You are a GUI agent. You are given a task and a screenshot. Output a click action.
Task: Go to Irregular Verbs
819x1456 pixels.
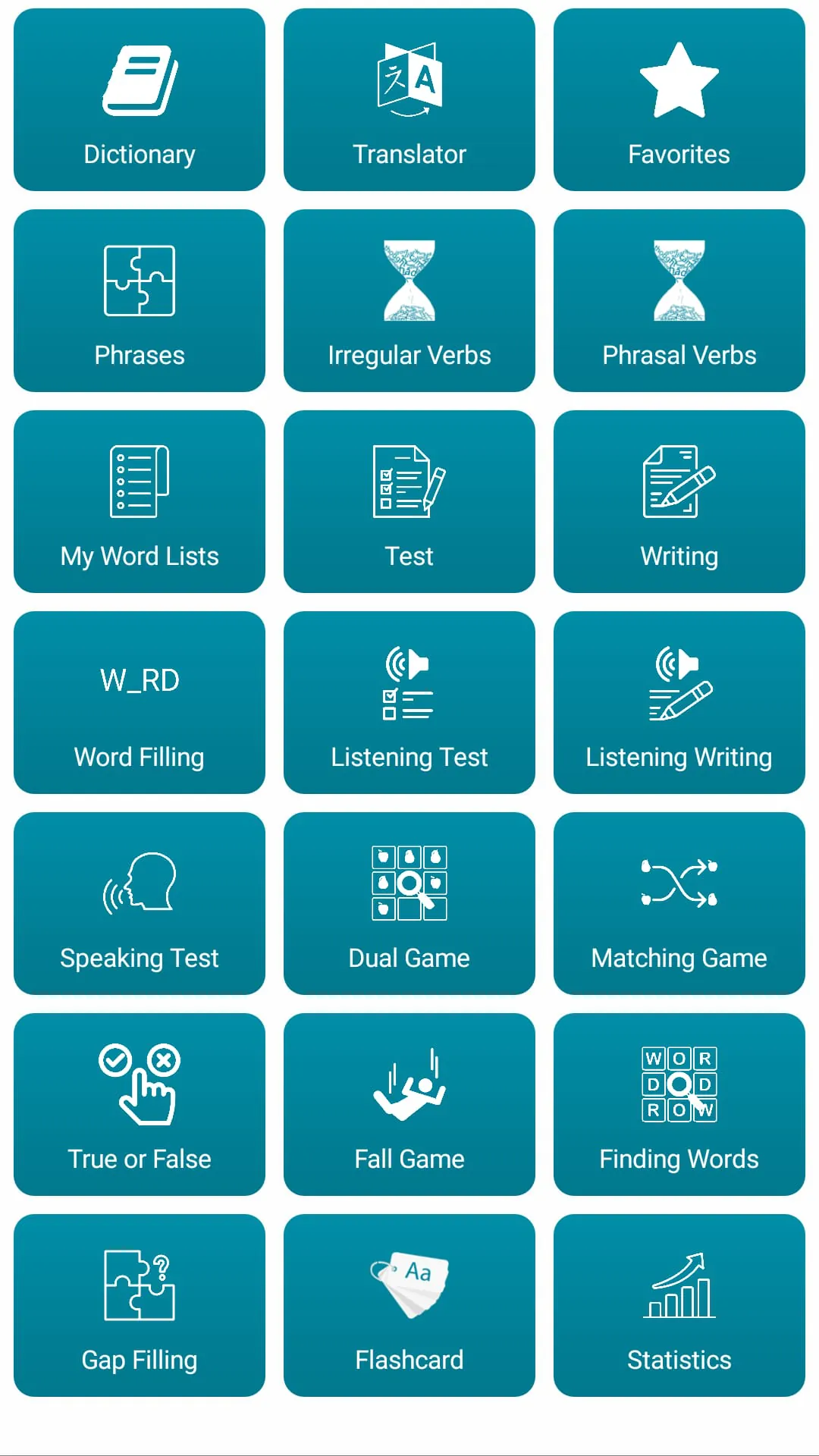pyautogui.click(x=409, y=300)
